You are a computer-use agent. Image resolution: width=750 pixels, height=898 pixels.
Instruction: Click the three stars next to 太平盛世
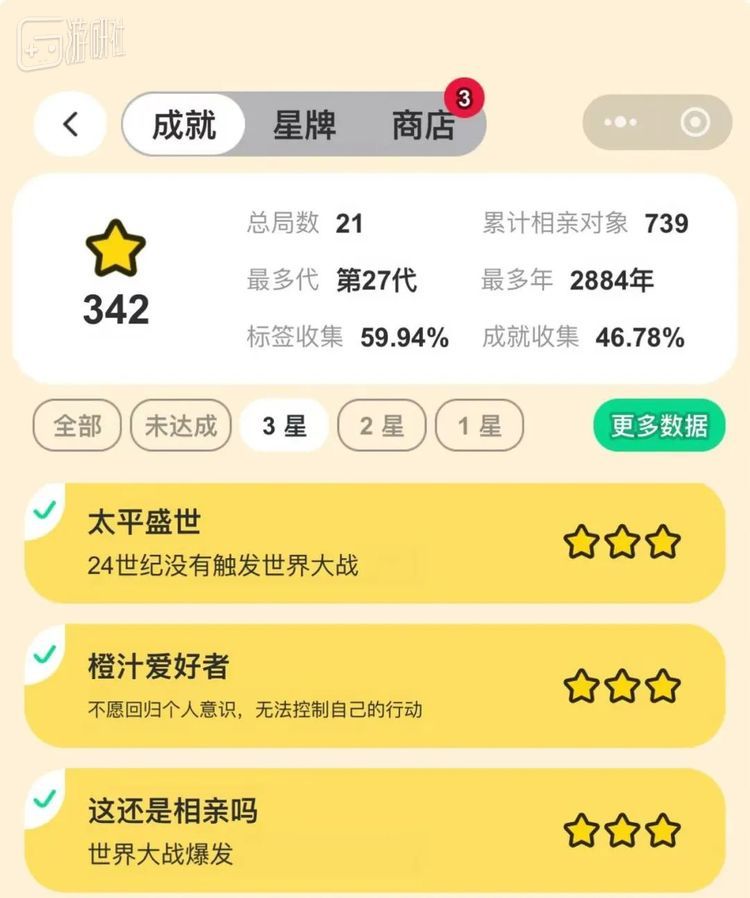[620, 541]
